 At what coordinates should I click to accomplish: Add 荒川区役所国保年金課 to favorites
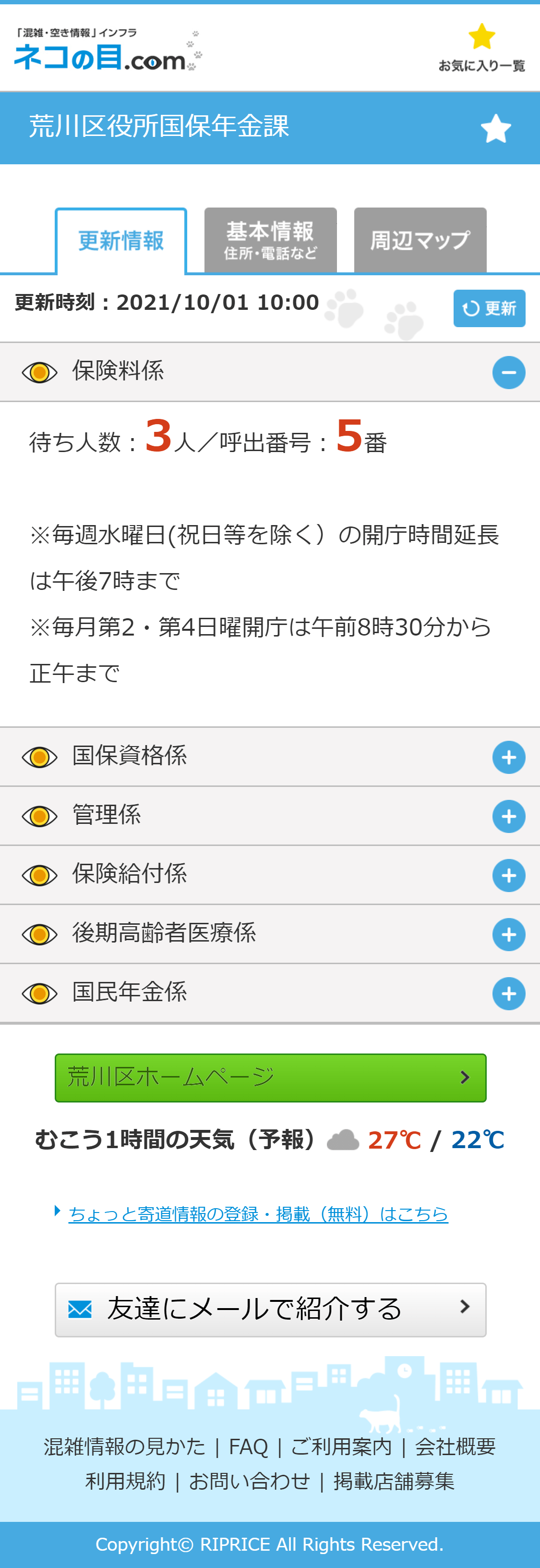pyautogui.click(x=496, y=128)
